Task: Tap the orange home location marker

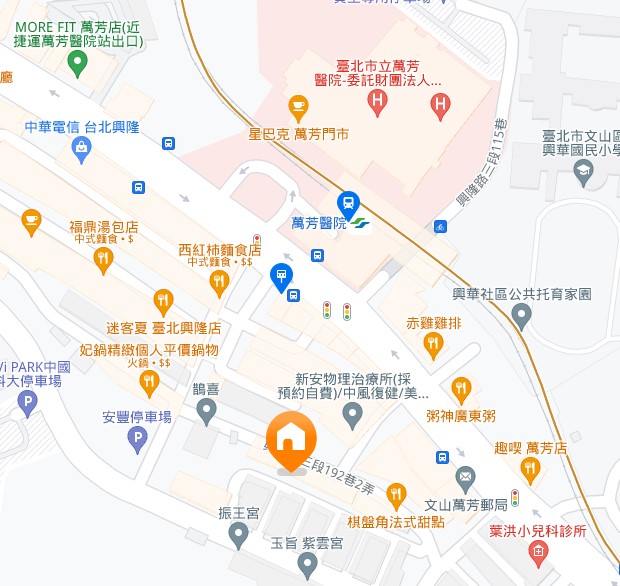Action: [290, 438]
